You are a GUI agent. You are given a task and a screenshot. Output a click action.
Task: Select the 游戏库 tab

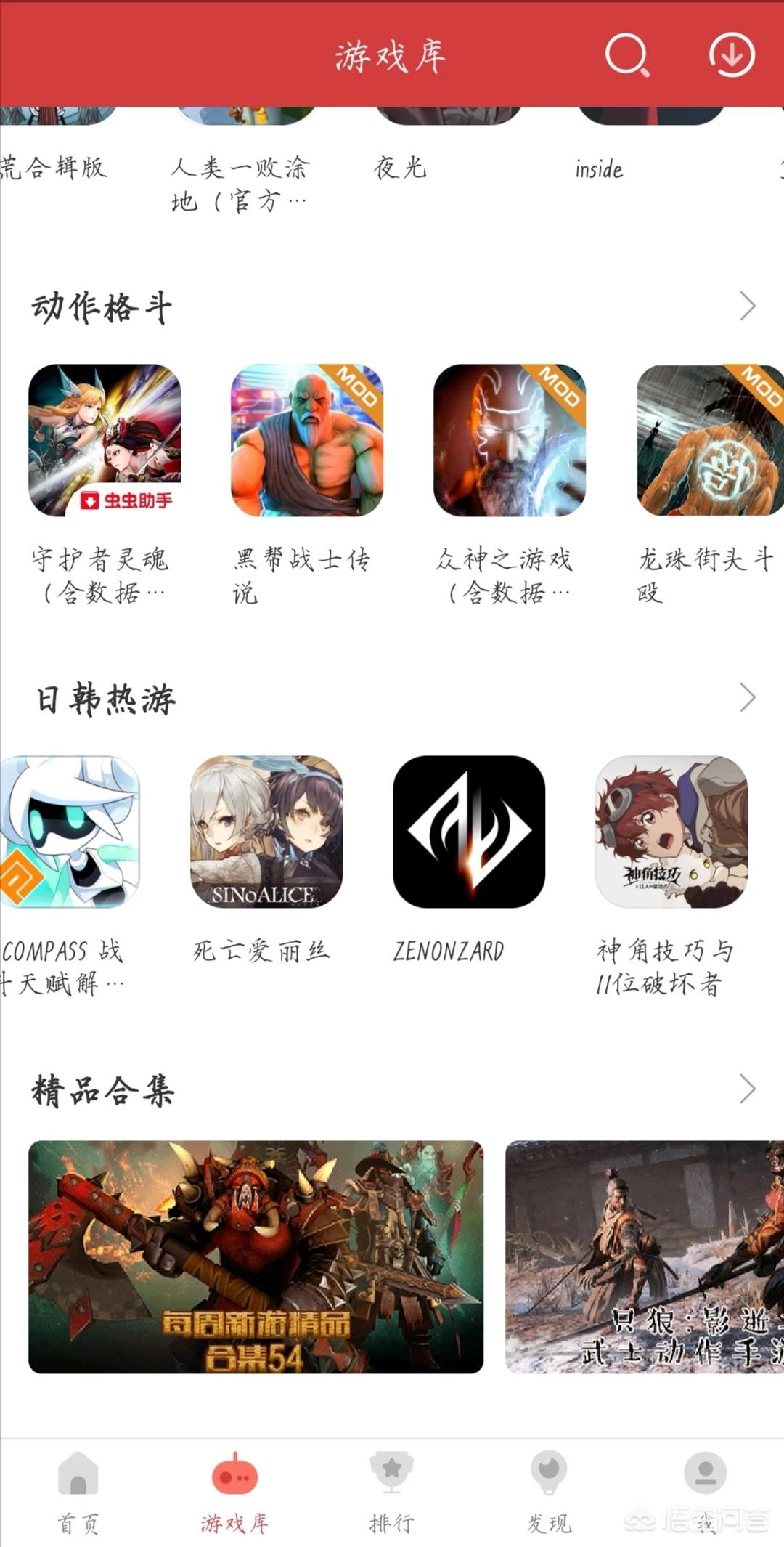pos(234,1493)
